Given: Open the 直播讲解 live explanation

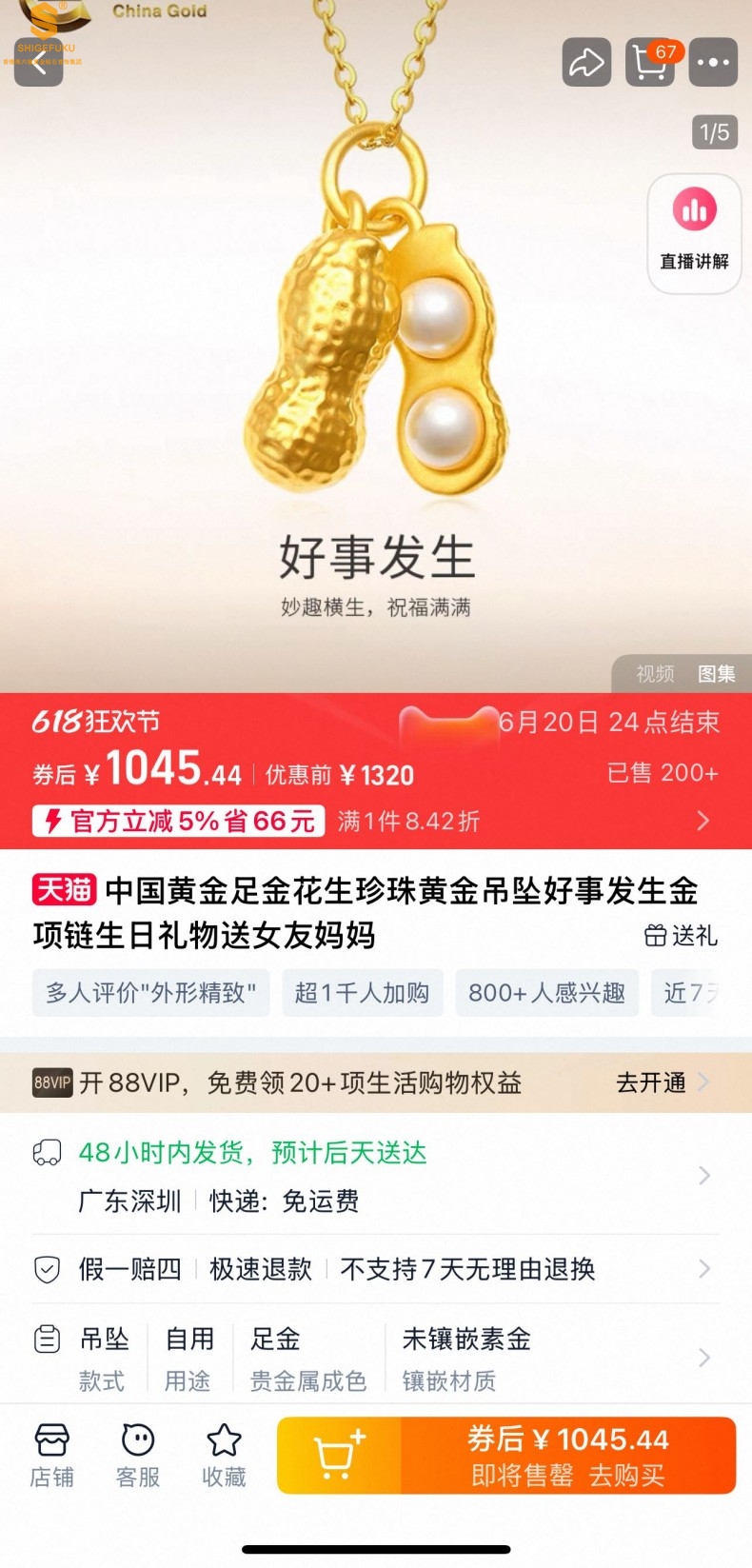Looking at the screenshot, I should coord(694,233).
